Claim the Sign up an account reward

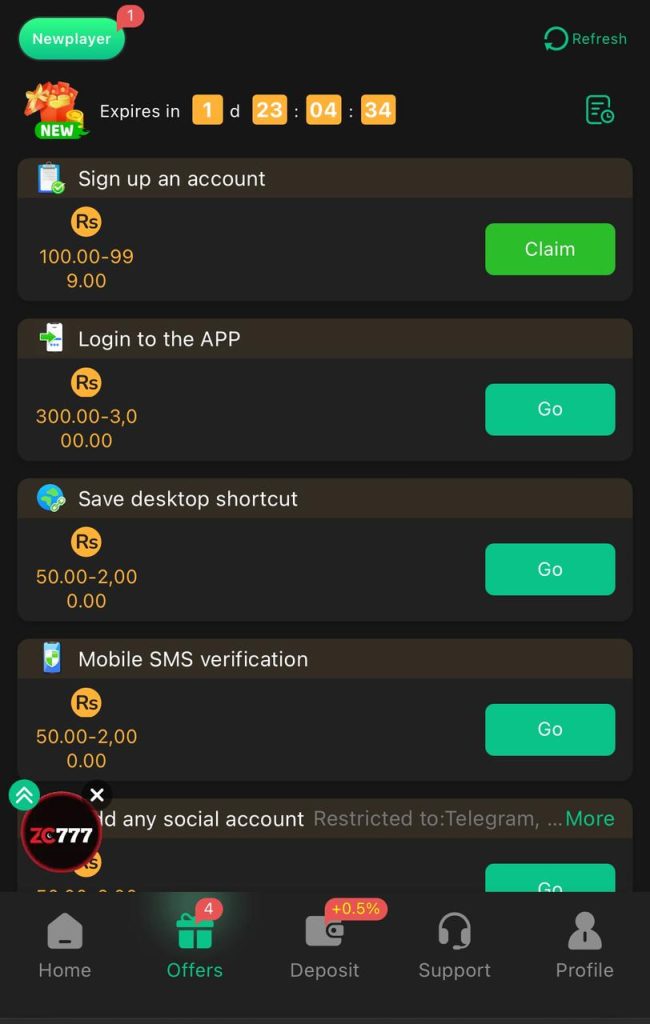pyautogui.click(x=550, y=249)
